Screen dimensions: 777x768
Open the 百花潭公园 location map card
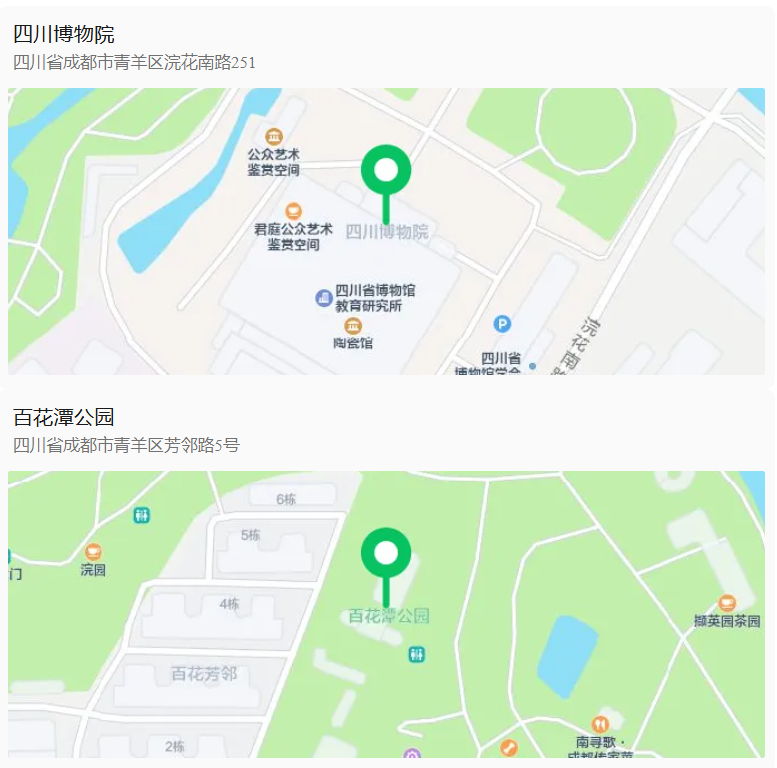click(x=386, y=613)
